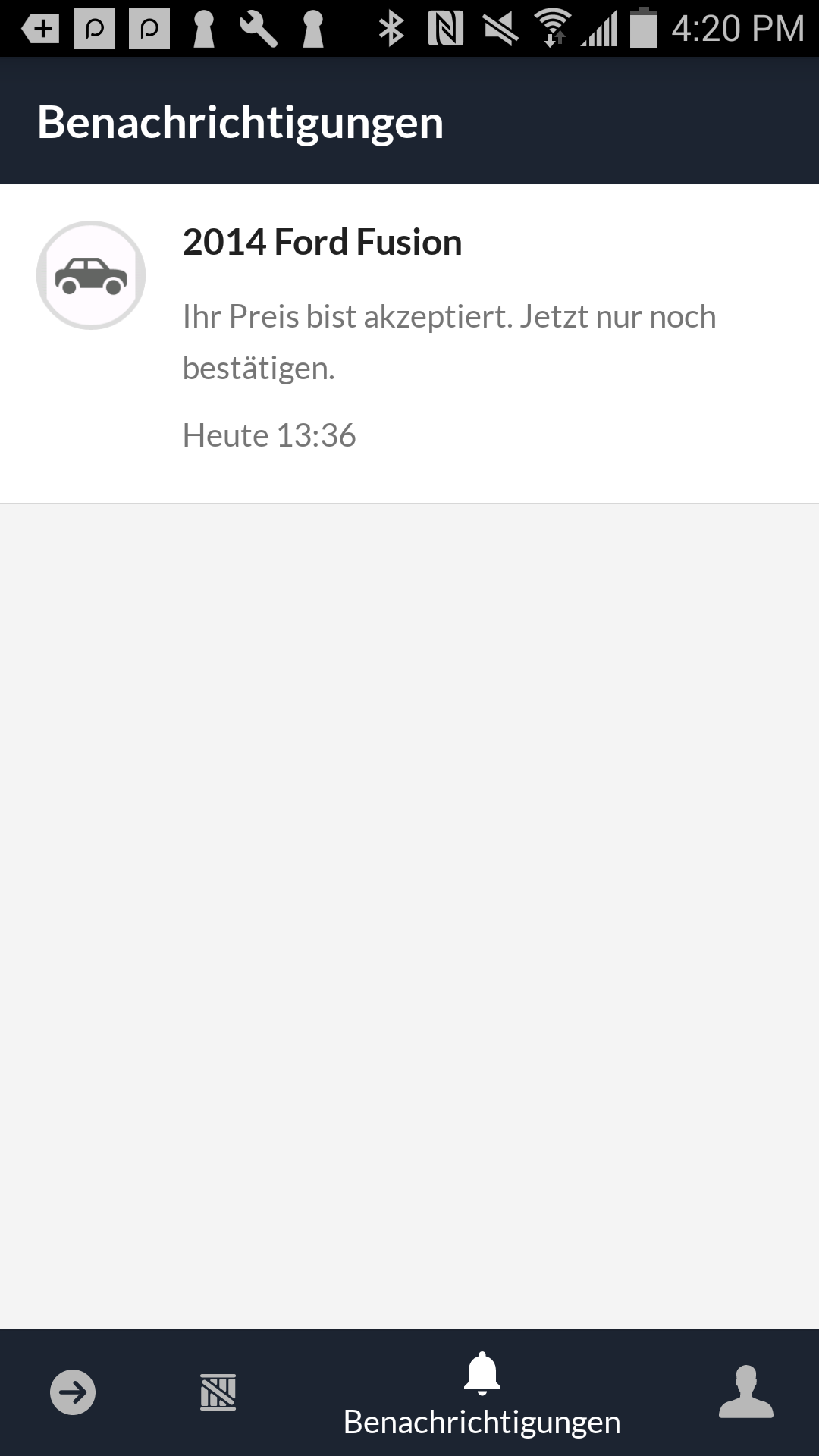Select the Benachrichtigungen bell tab
Screen dimensions: 819x1456
click(x=482, y=1394)
